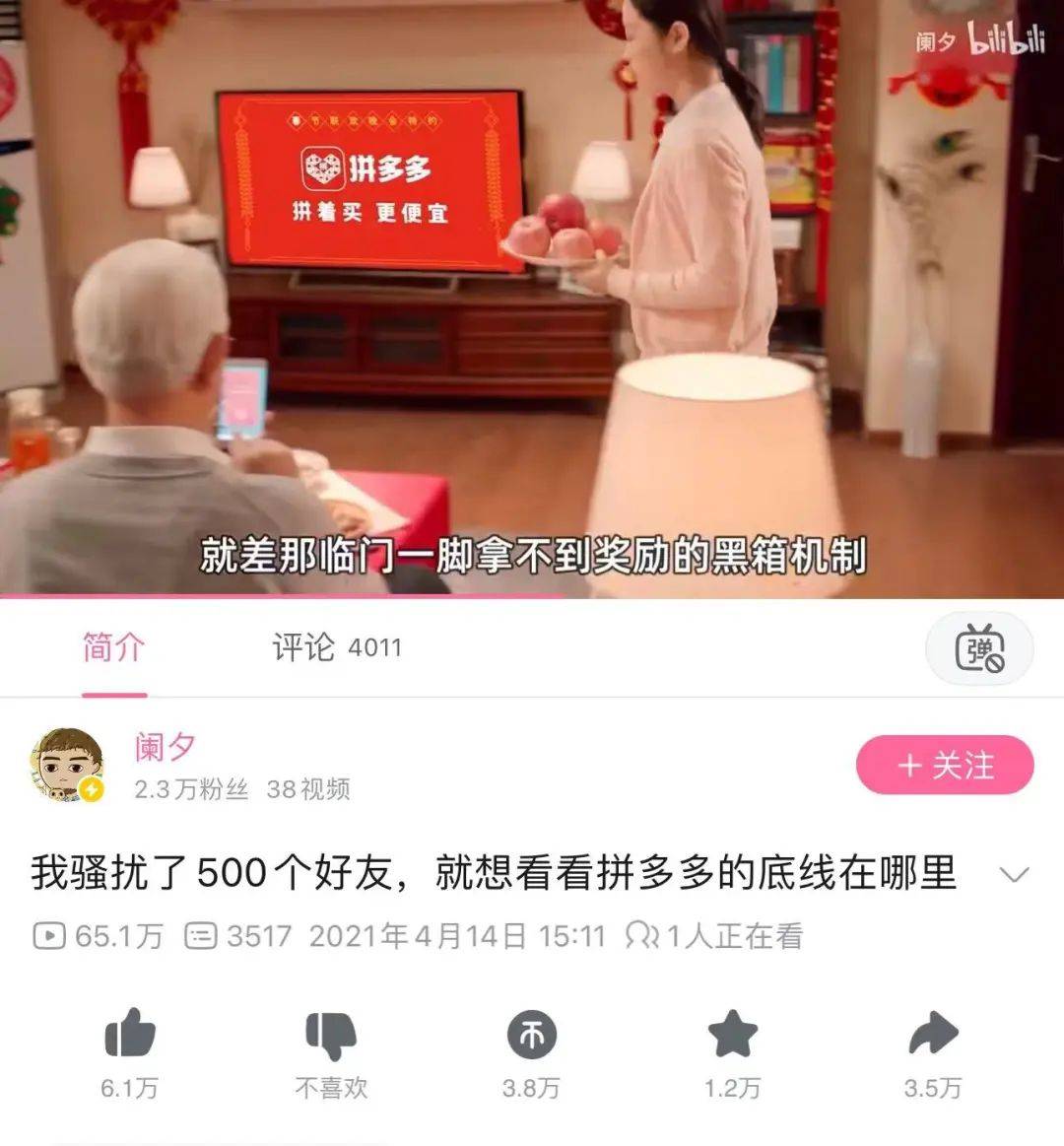Image resolution: width=1064 pixels, height=1146 pixels.
Task: Tap the 不喜欢 dislike icon
Action: (x=330, y=1035)
